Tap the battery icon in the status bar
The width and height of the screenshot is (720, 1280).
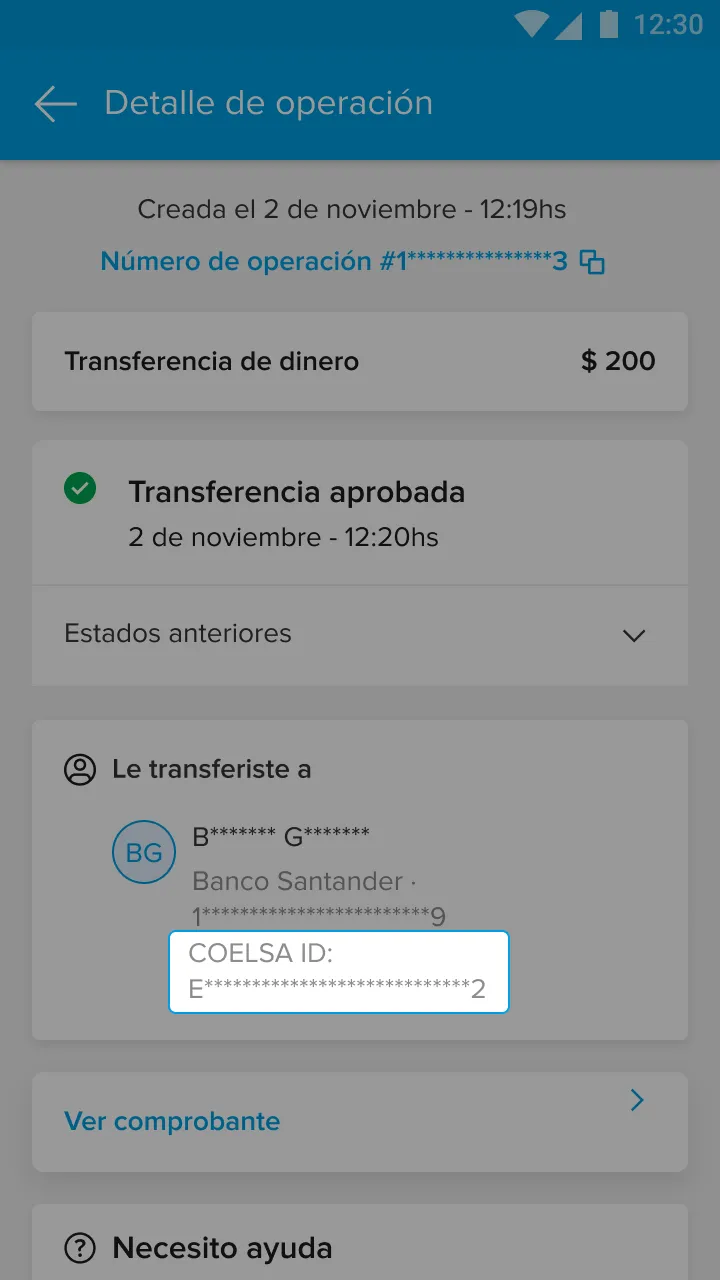(x=611, y=25)
